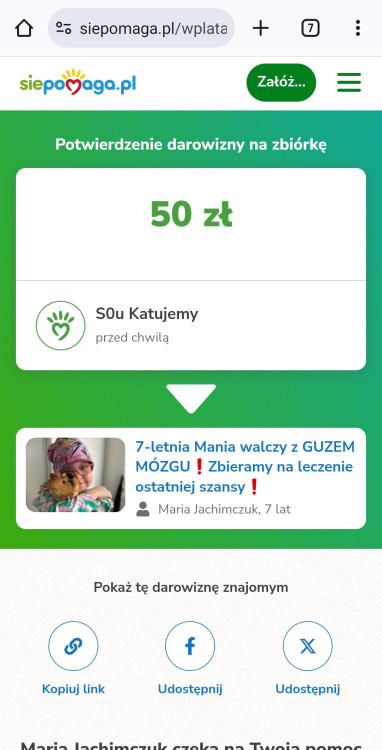Tap the green Załóż button
The image size is (382, 750).
click(x=281, y=82)
